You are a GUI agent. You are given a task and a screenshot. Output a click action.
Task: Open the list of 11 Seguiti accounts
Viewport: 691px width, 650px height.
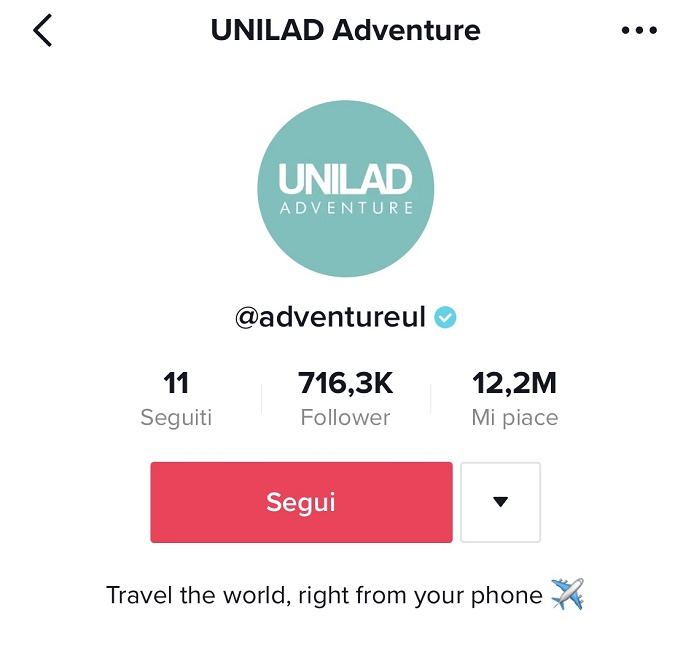(x=176, y=398)
